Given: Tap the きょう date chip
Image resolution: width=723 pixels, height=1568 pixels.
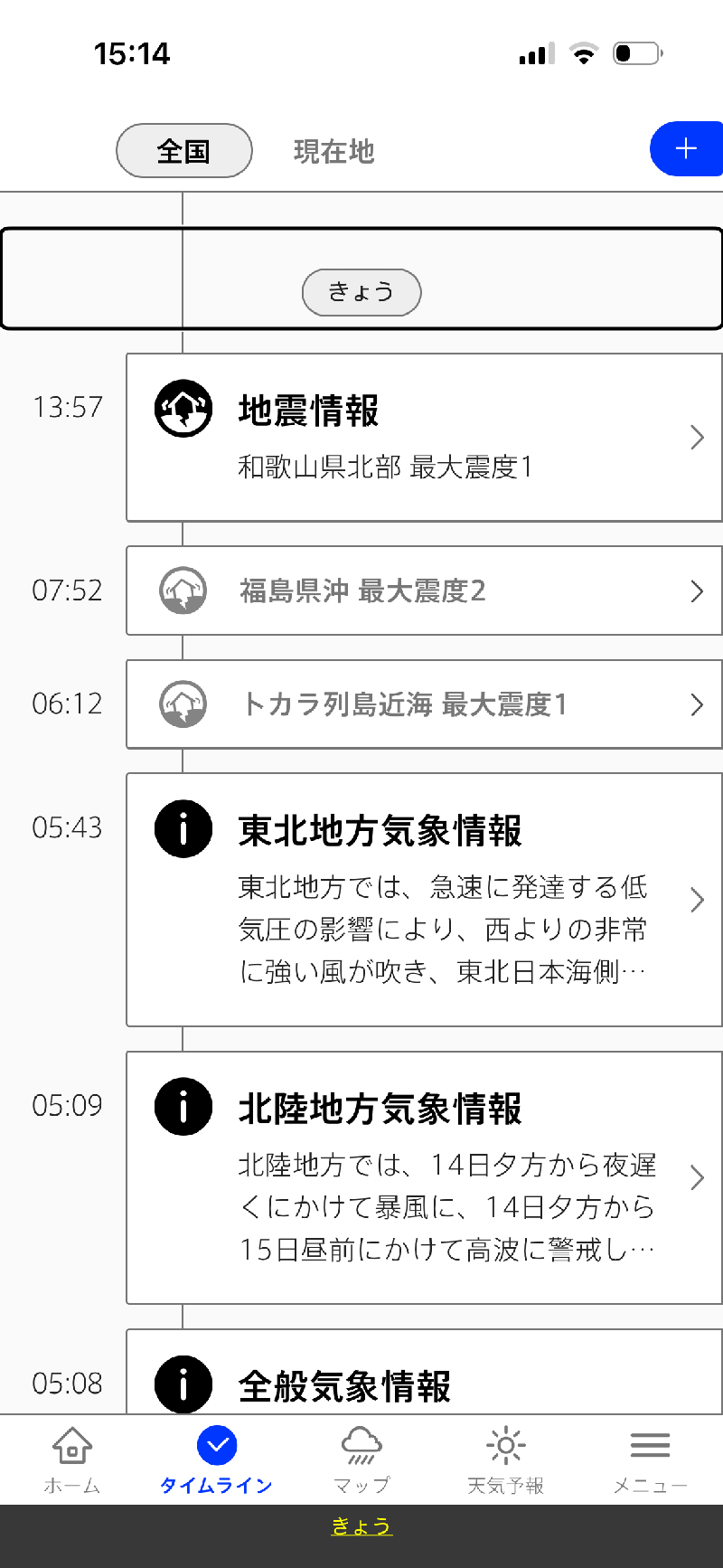Looking at the screenshot, I should click(x=361, y=292).
